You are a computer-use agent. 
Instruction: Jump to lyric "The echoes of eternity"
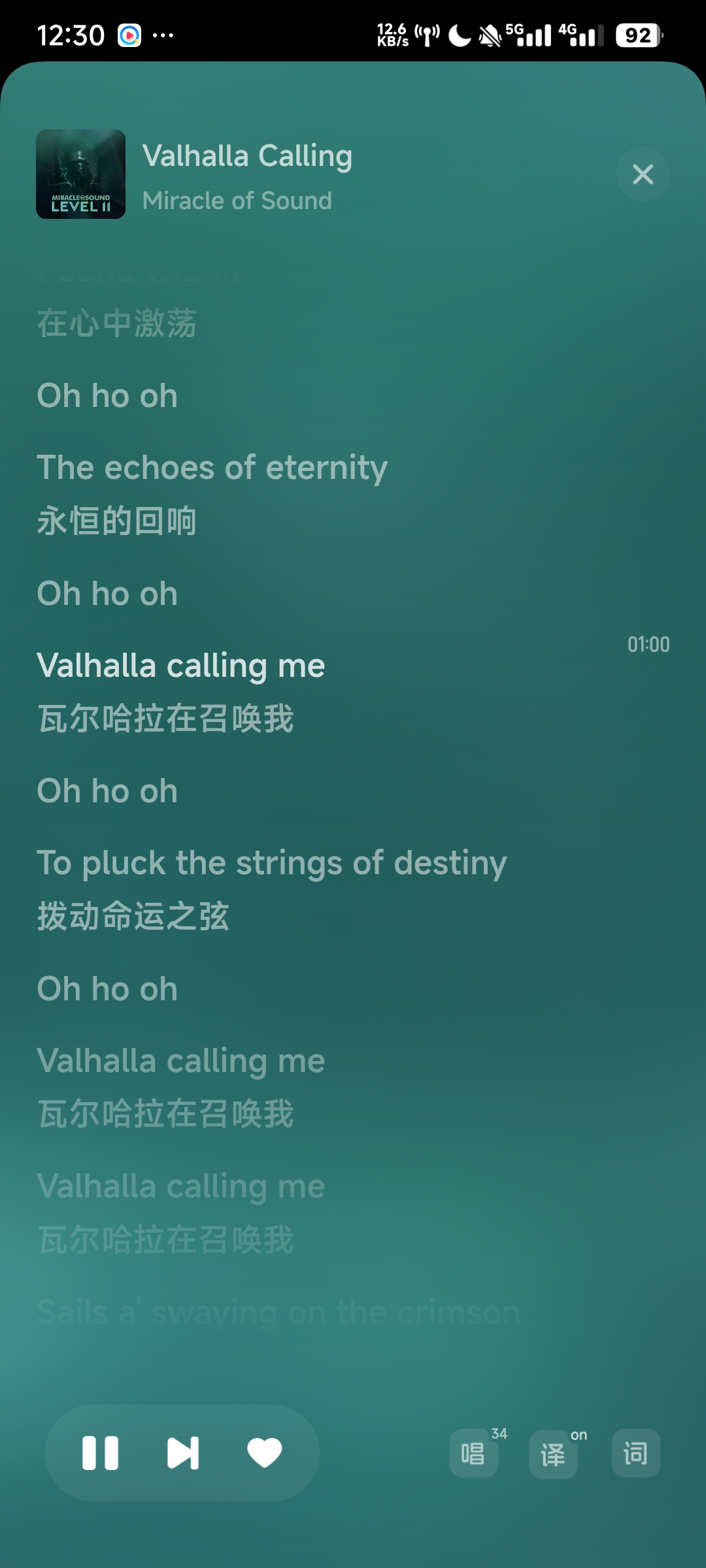pos(212,468)
